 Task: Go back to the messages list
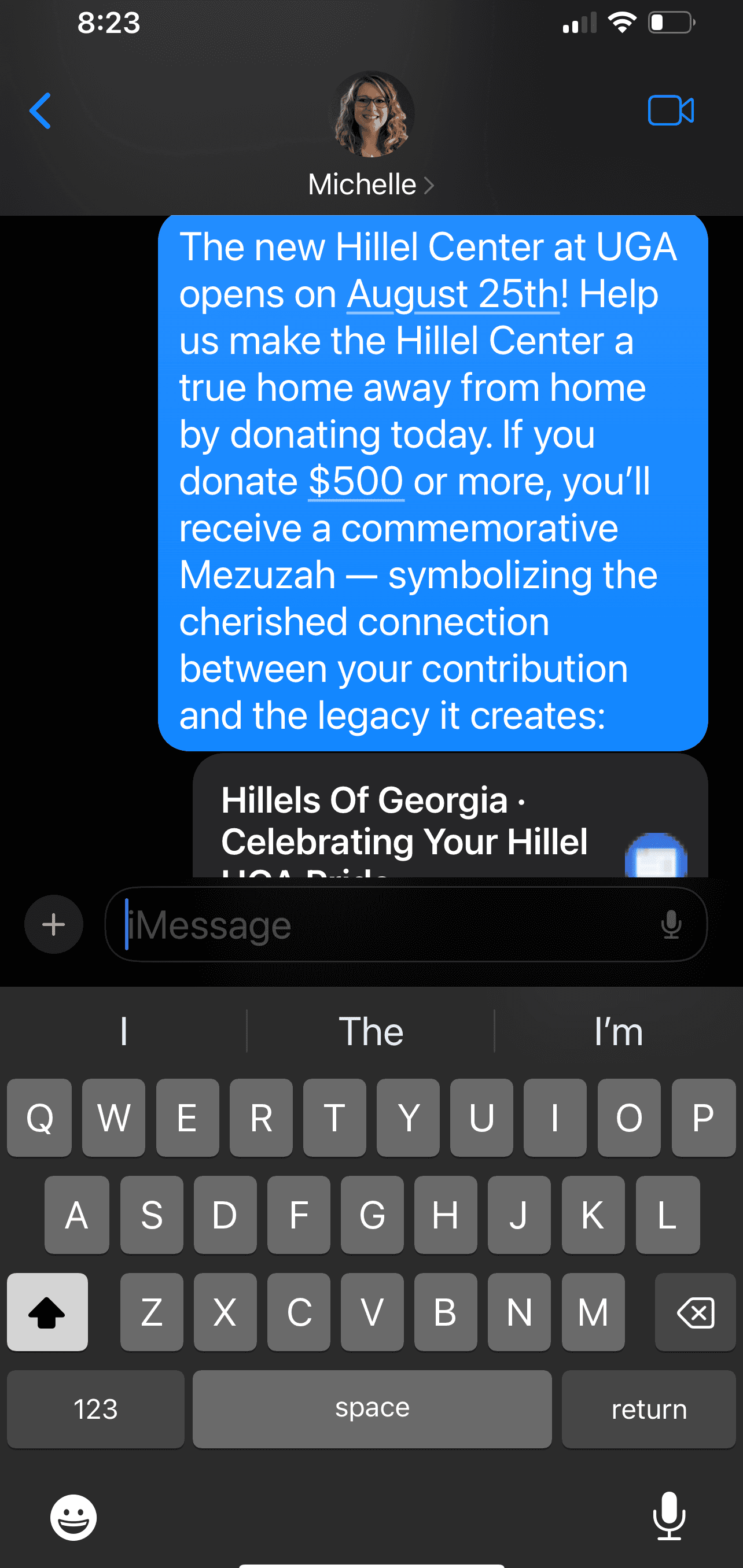pyautogui.click(x=40, y=111)
